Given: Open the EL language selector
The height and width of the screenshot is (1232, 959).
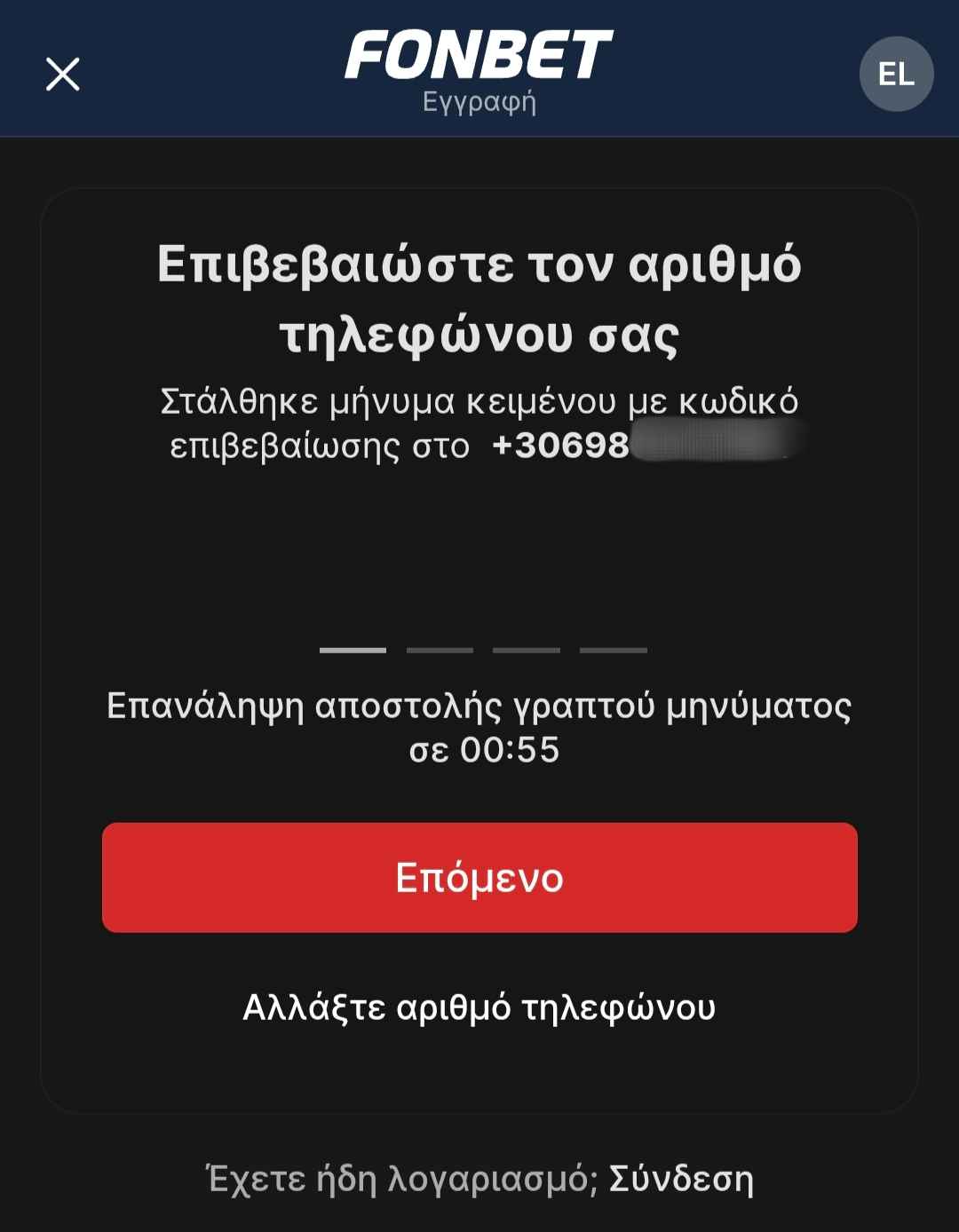Looking at the screenshot, I should coord(896,75).
